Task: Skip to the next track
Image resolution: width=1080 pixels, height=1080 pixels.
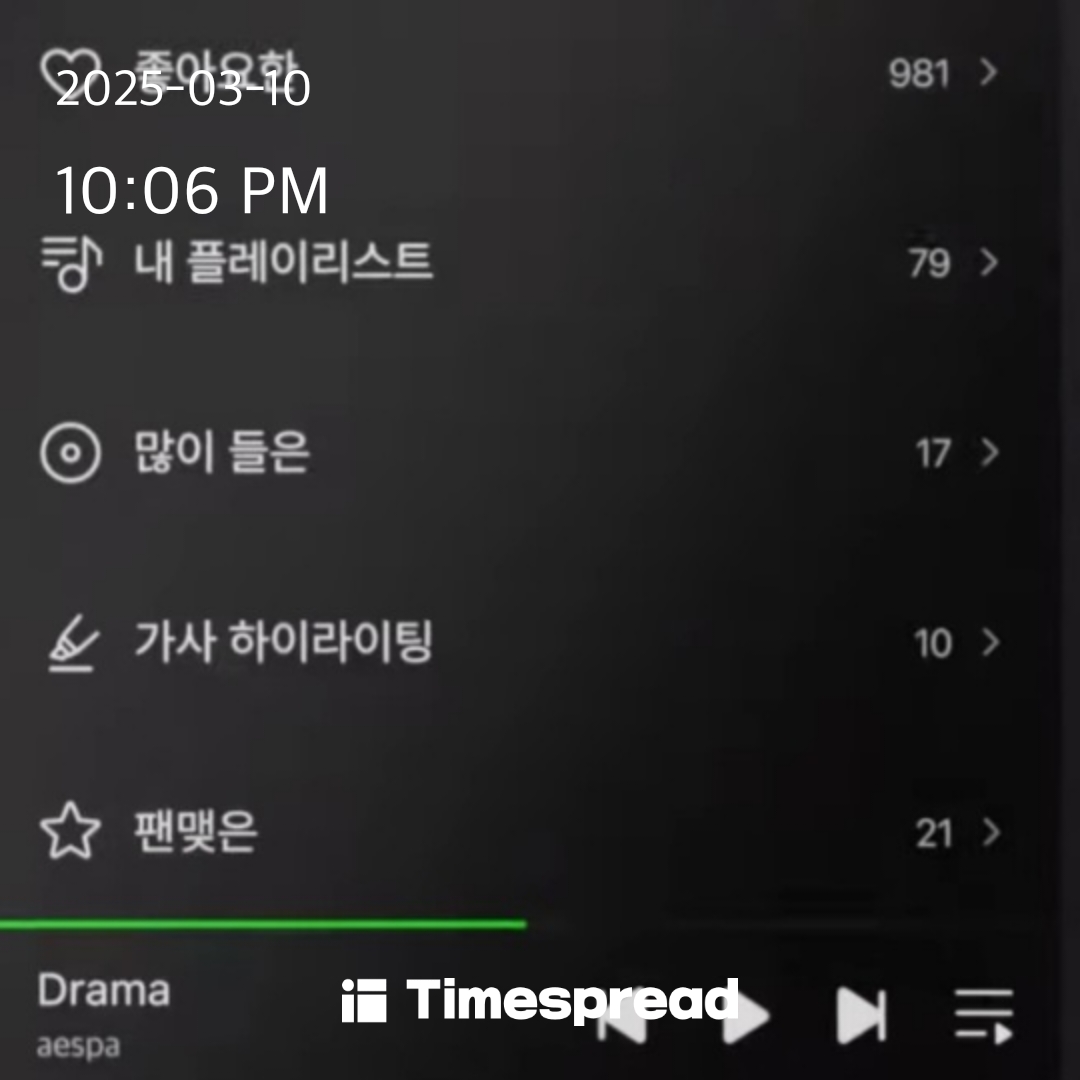Action: pos(861,1017)
